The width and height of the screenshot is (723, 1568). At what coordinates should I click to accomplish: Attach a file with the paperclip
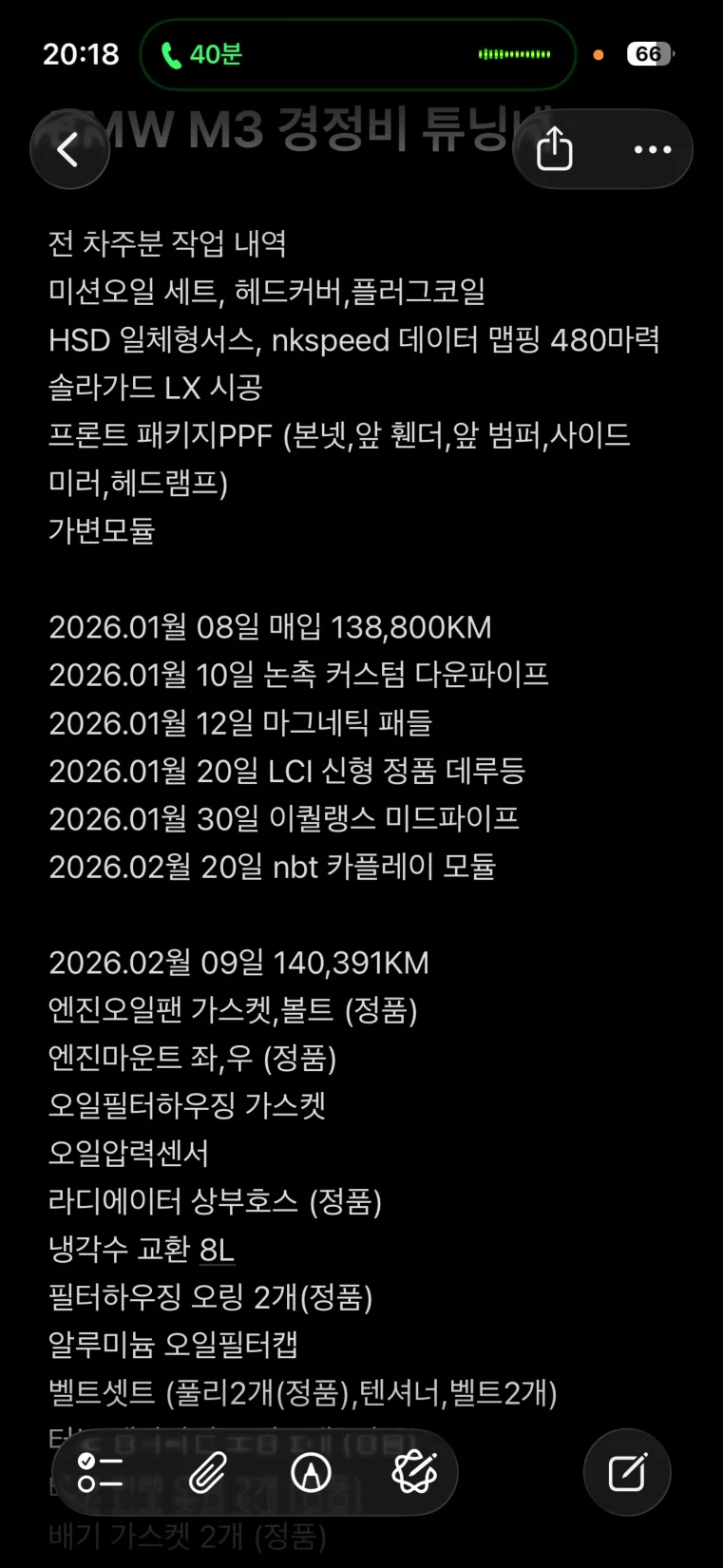pyautogui.click(x=206, y=1473)
